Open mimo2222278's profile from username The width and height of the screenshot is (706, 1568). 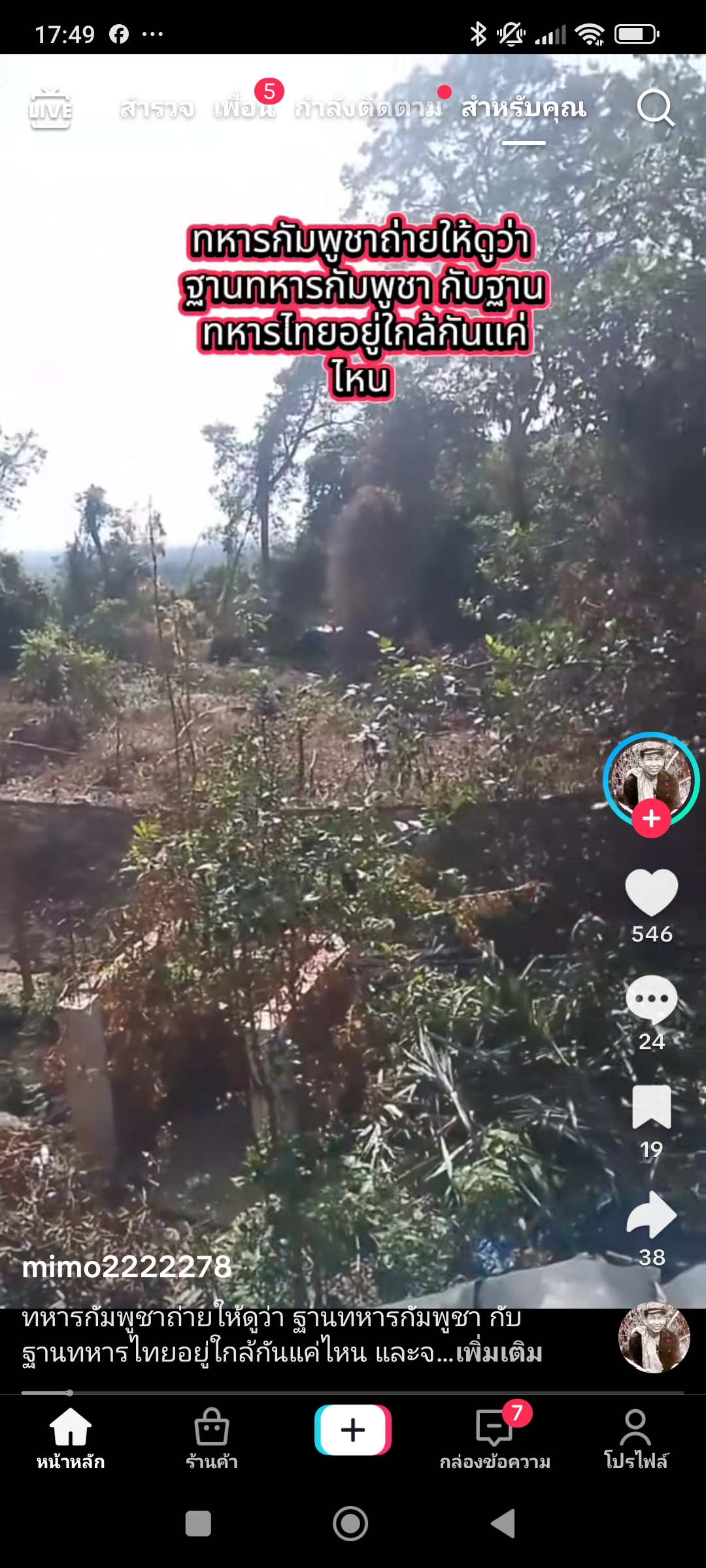click(127, 1267)
